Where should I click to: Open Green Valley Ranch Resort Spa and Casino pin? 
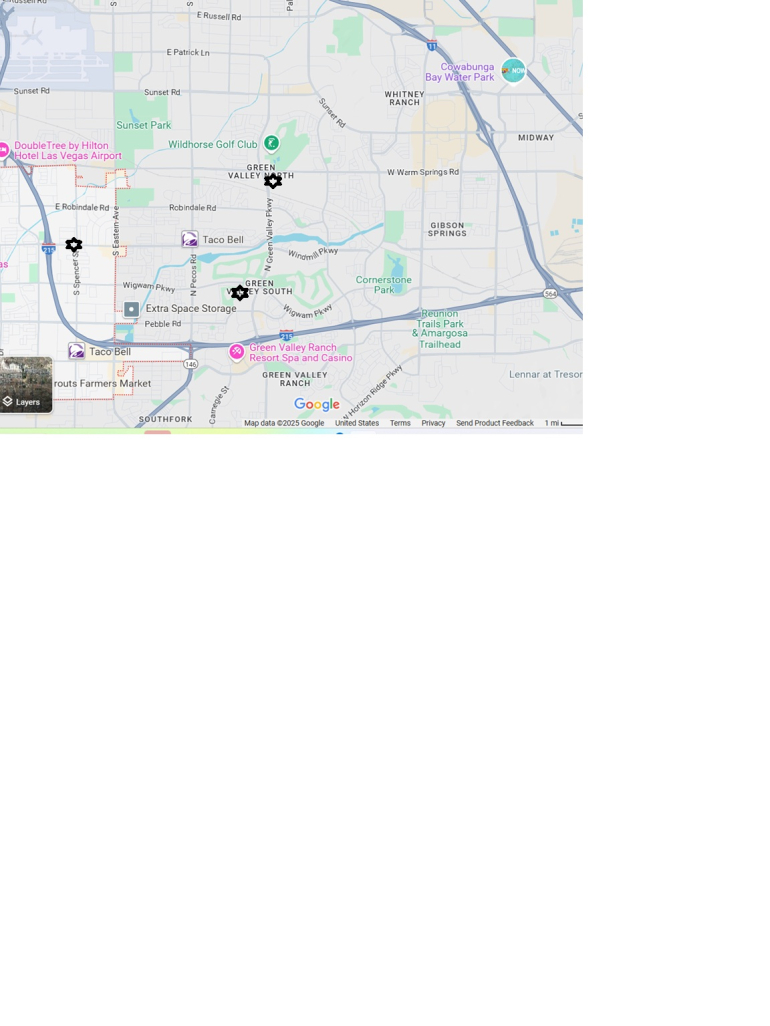point(237,351)
